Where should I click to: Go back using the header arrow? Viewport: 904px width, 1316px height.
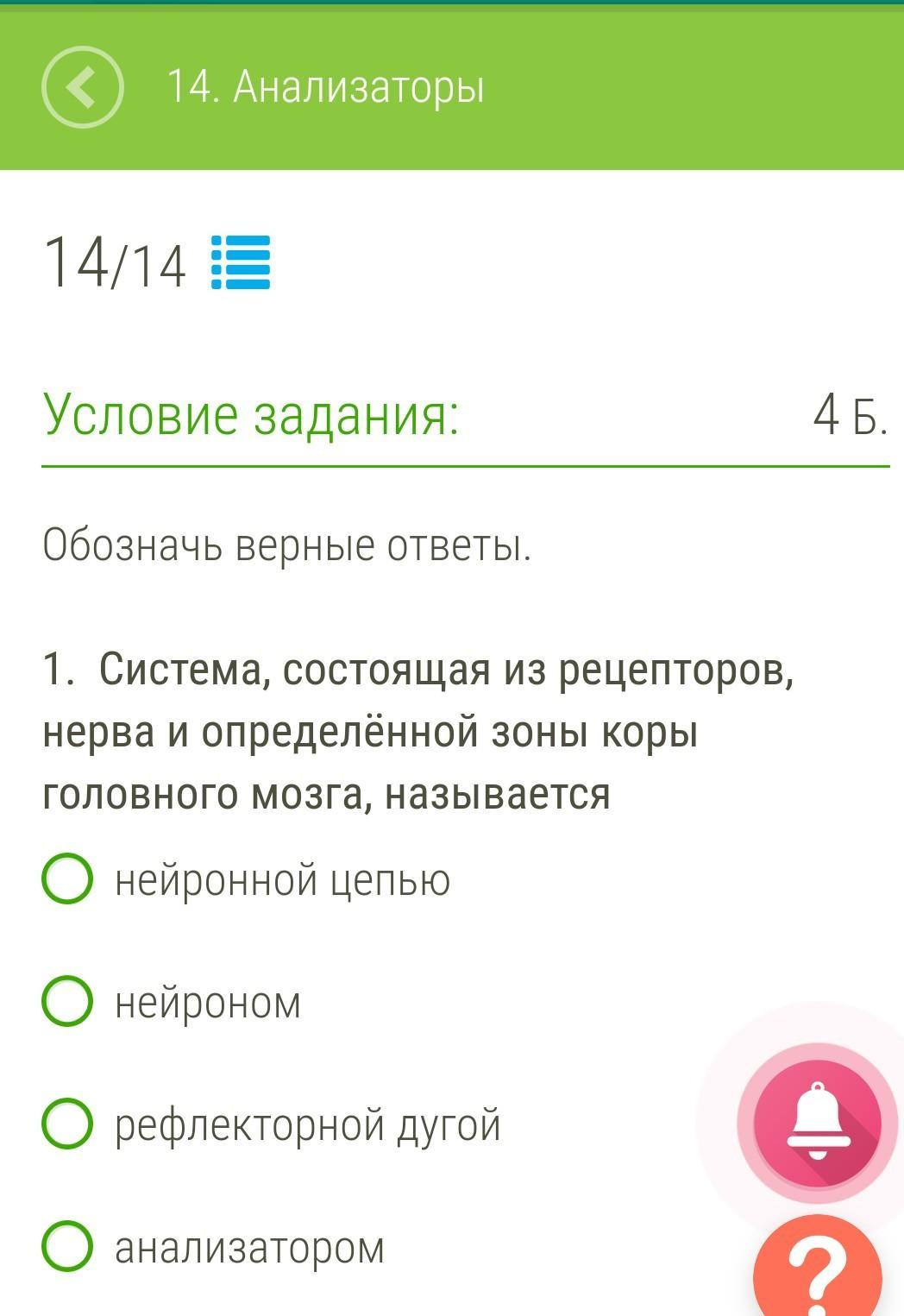coord(82,87)
